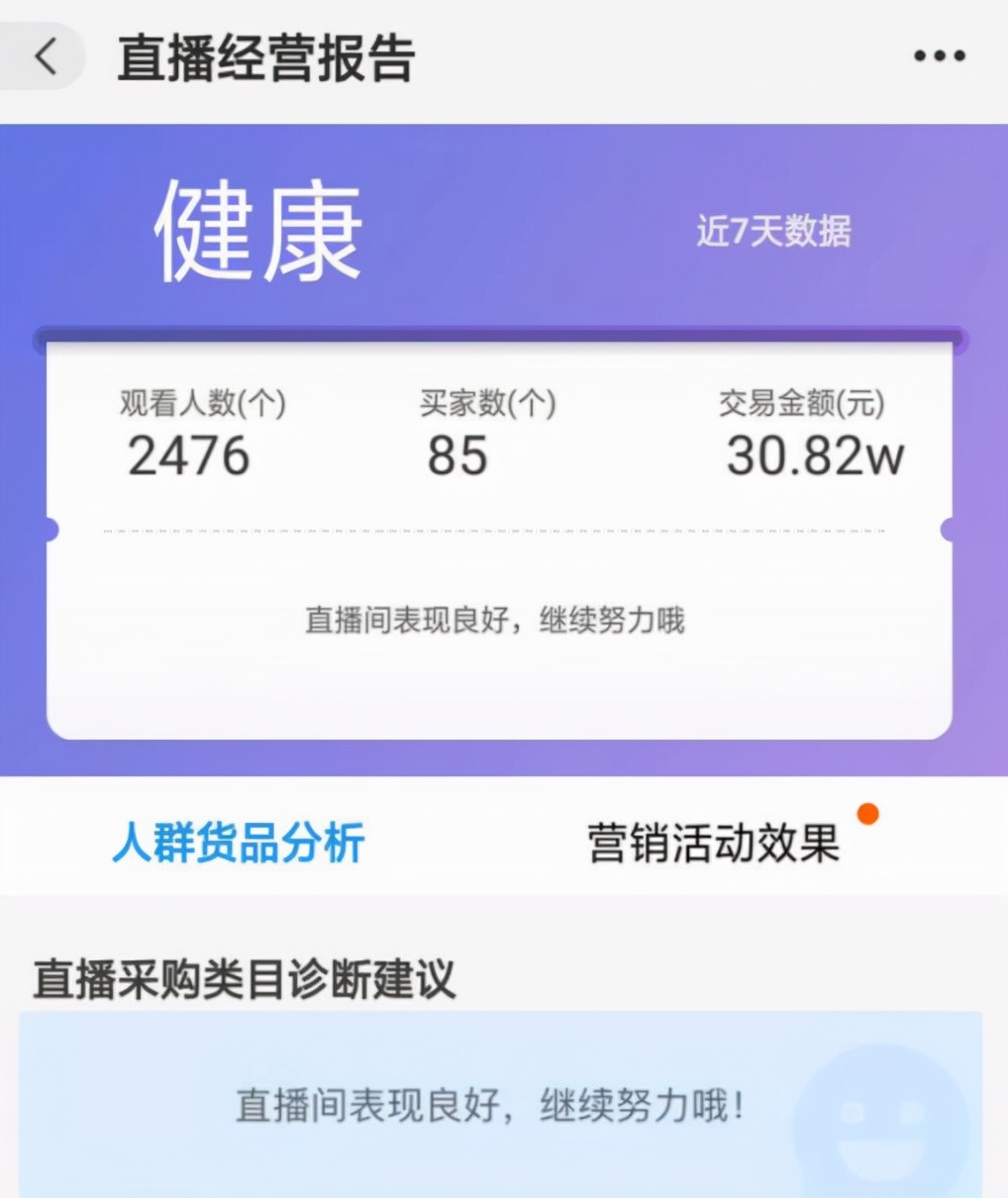The height and width of the screenshot is (1198, 1008).
Task: Tap the 观看人数 viewer count 2476
Action: pyautogui.click(x=190, y=455)
